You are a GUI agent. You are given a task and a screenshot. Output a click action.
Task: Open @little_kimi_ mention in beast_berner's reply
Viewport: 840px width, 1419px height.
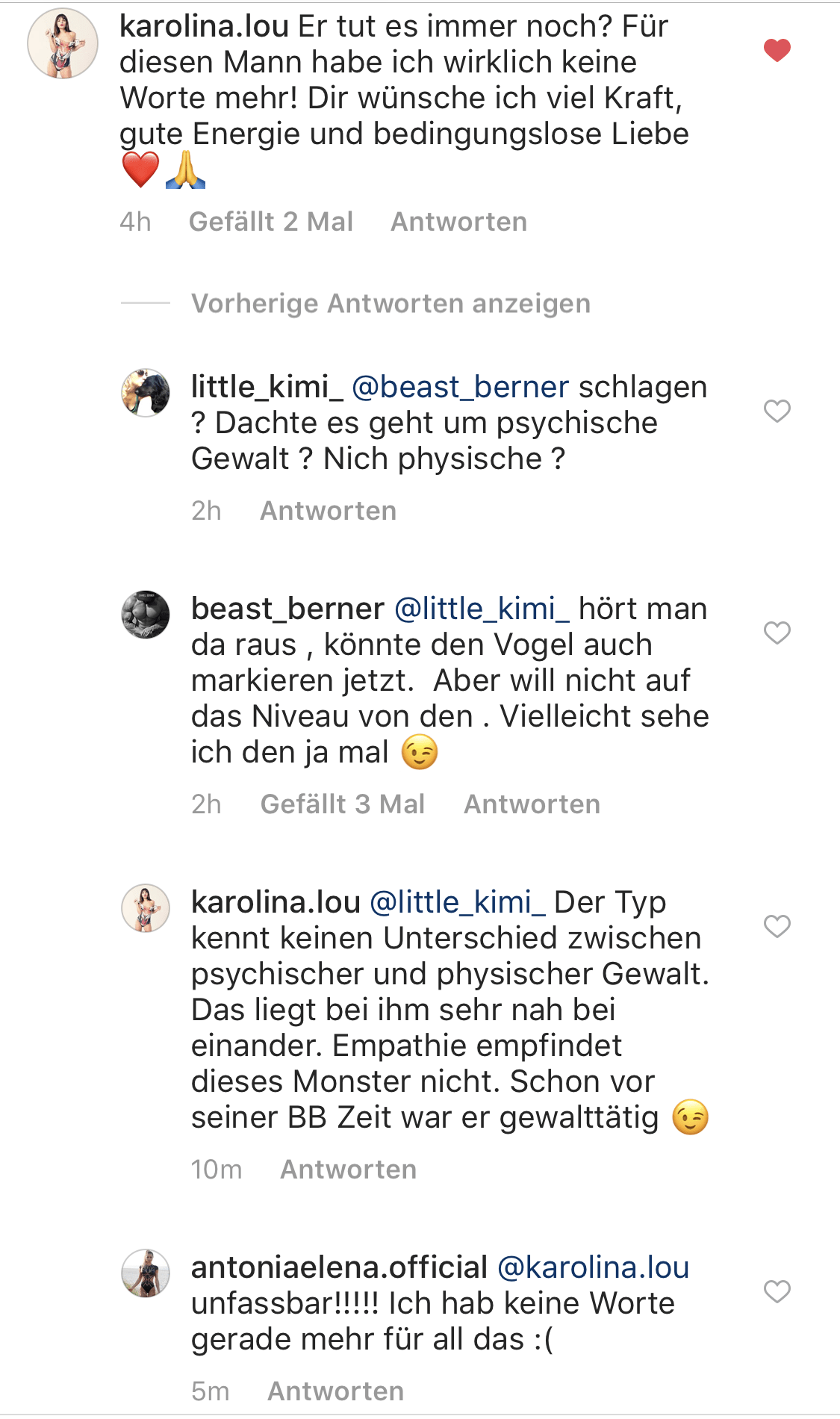click(x=482, y=609)
